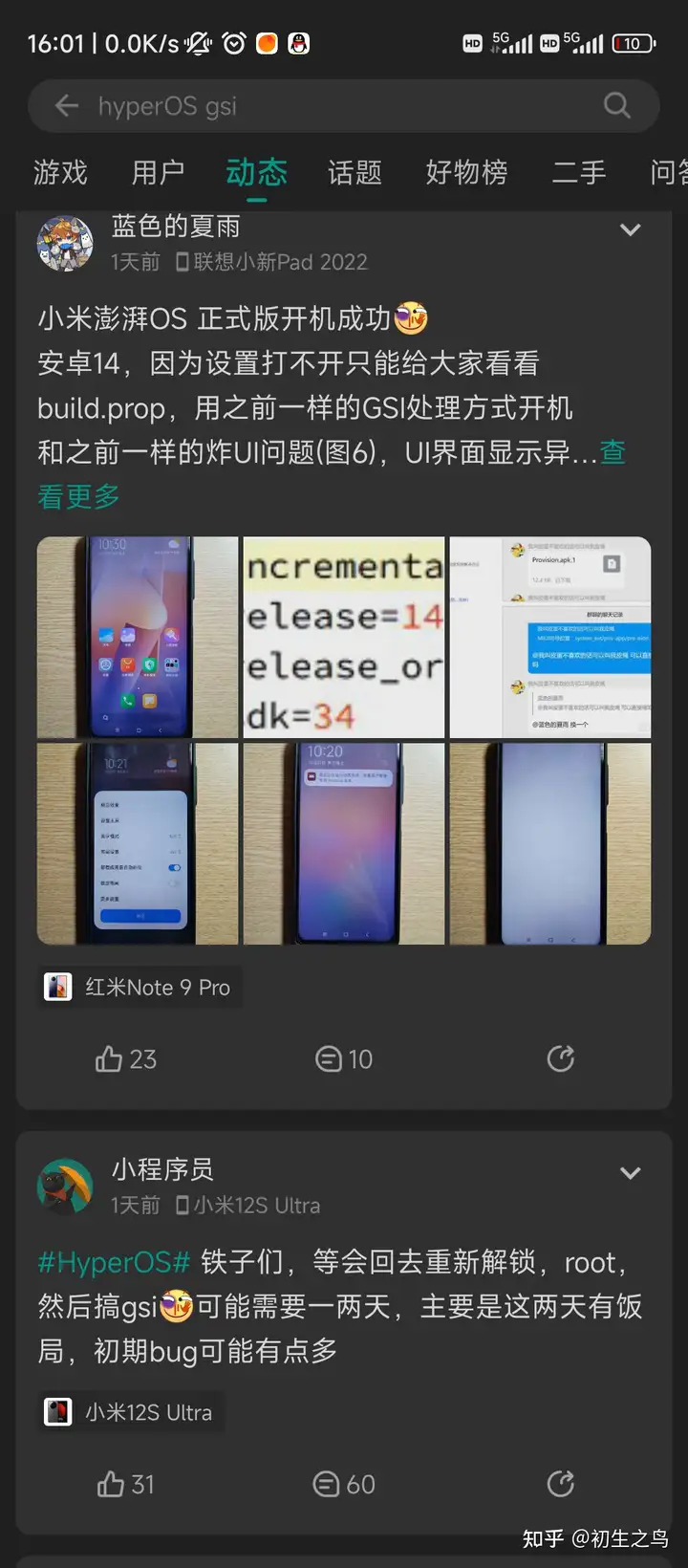
Task: Switch to the 二手 tab
Action: pos(579,172)
